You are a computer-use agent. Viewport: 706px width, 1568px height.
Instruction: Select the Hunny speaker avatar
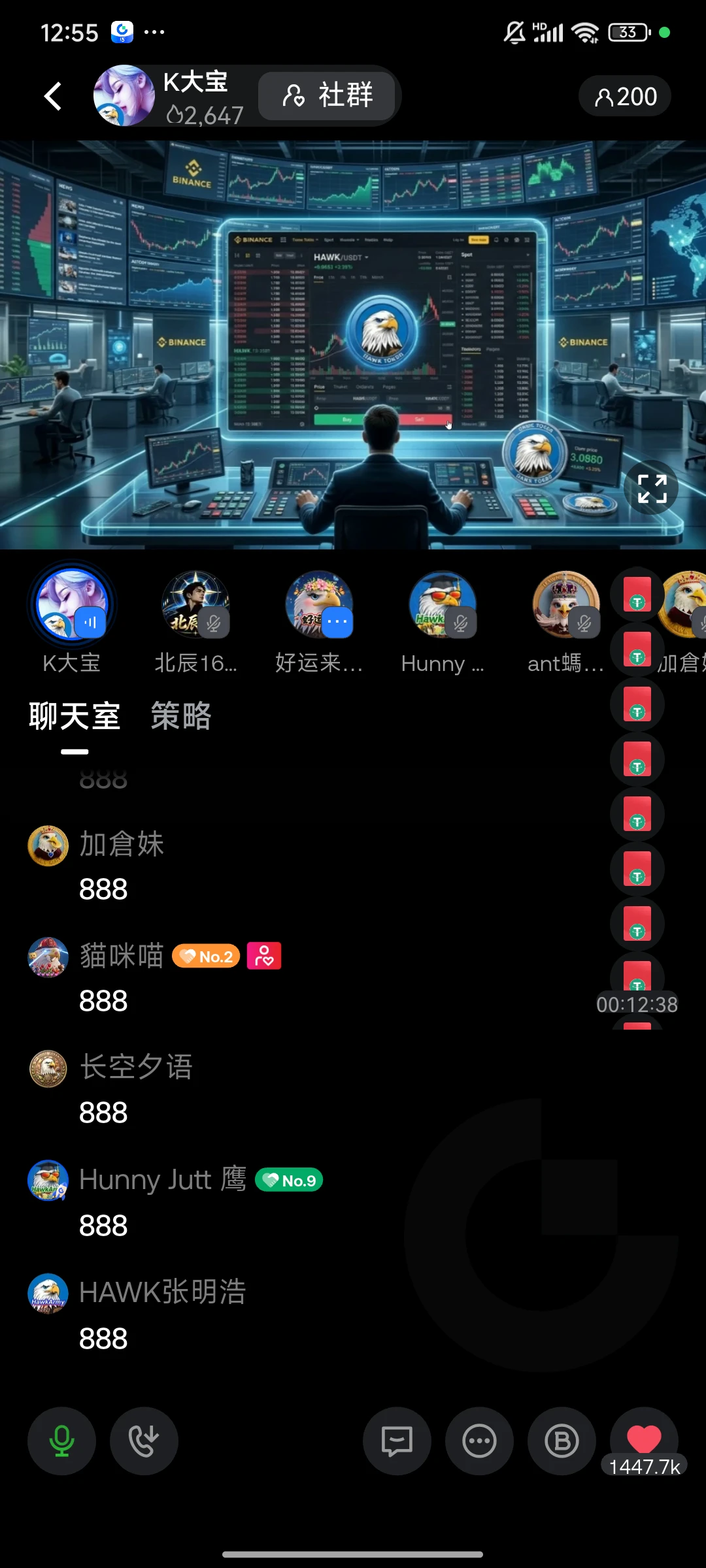click(443, 604)
